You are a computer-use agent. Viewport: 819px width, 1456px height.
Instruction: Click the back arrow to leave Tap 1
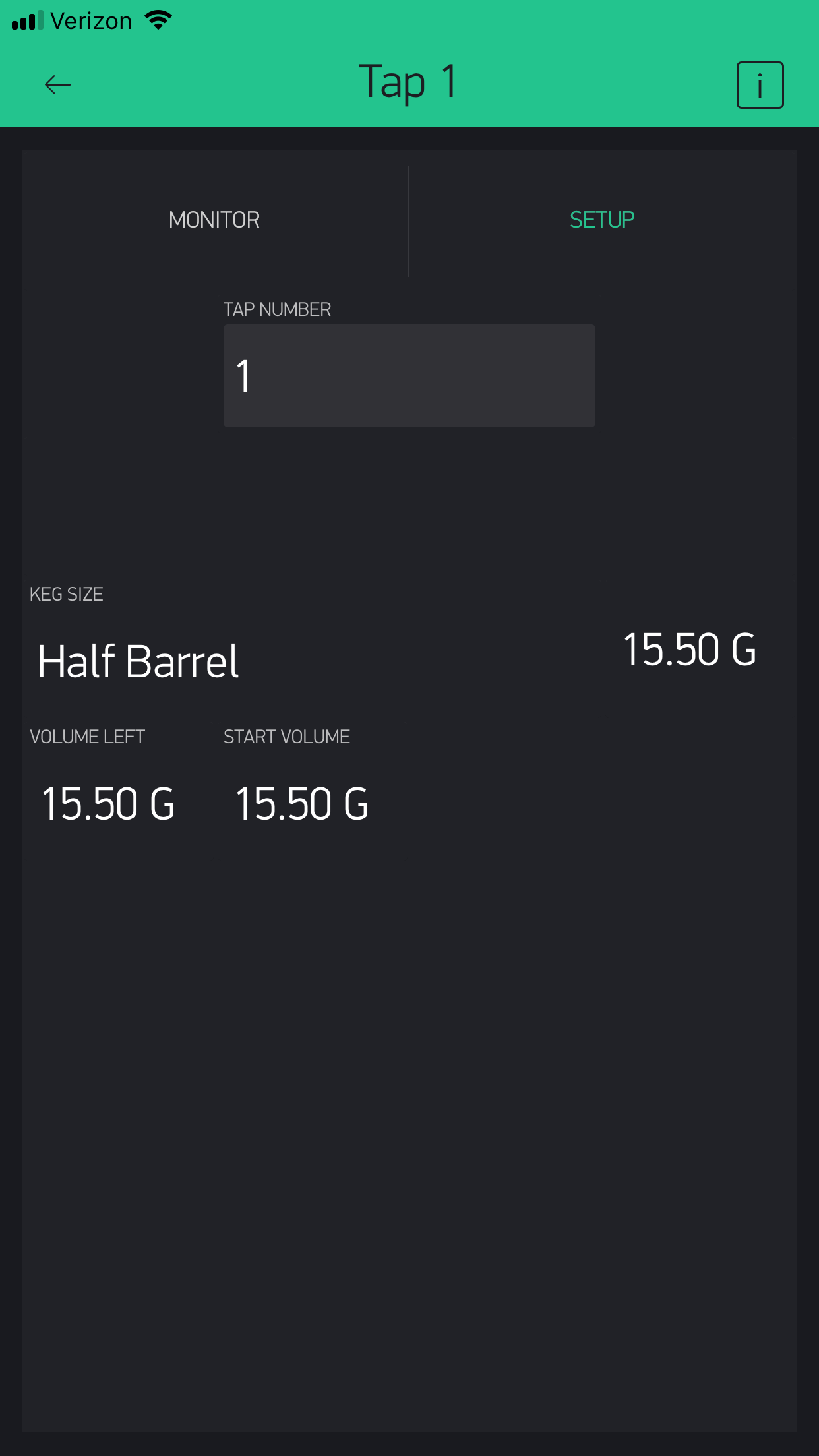pos(57,84)
